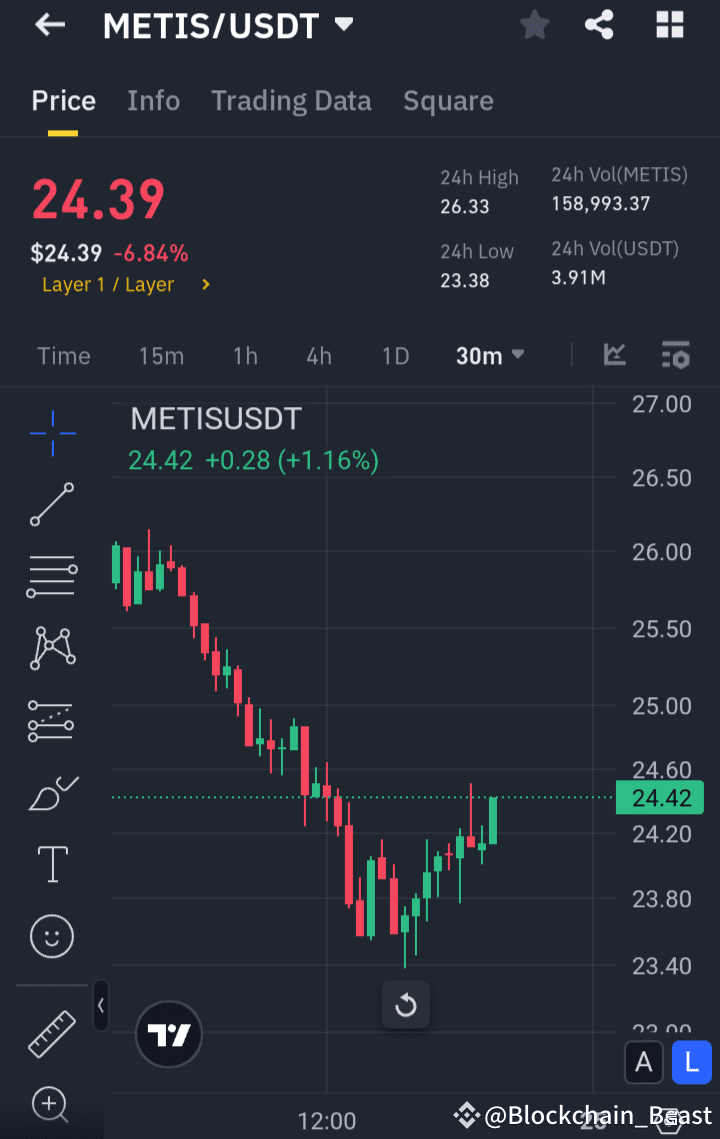Viewport: 720px width, 1139px height.
Task: Select the text annotation tool
Action: point(51,863)
